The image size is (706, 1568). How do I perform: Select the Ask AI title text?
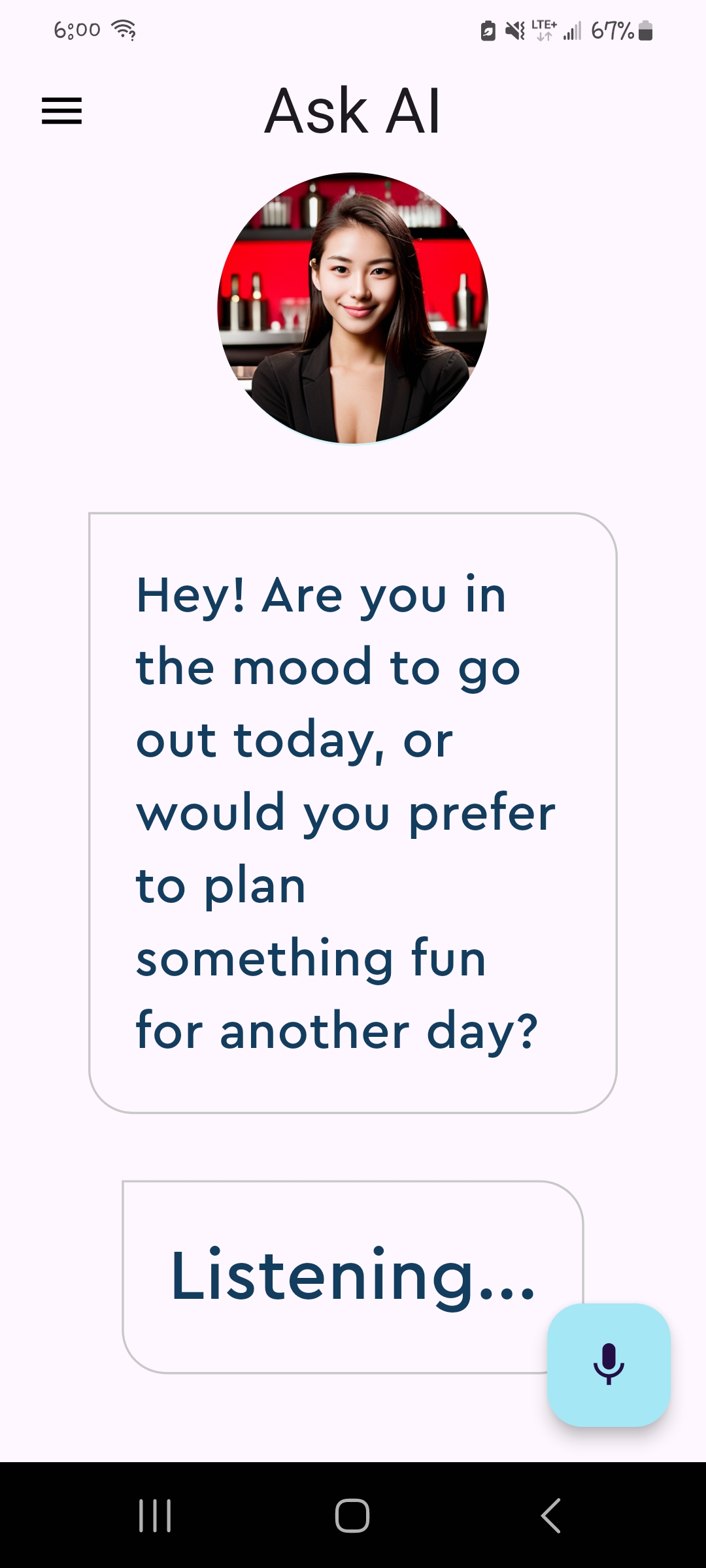(x=352, y=111)
